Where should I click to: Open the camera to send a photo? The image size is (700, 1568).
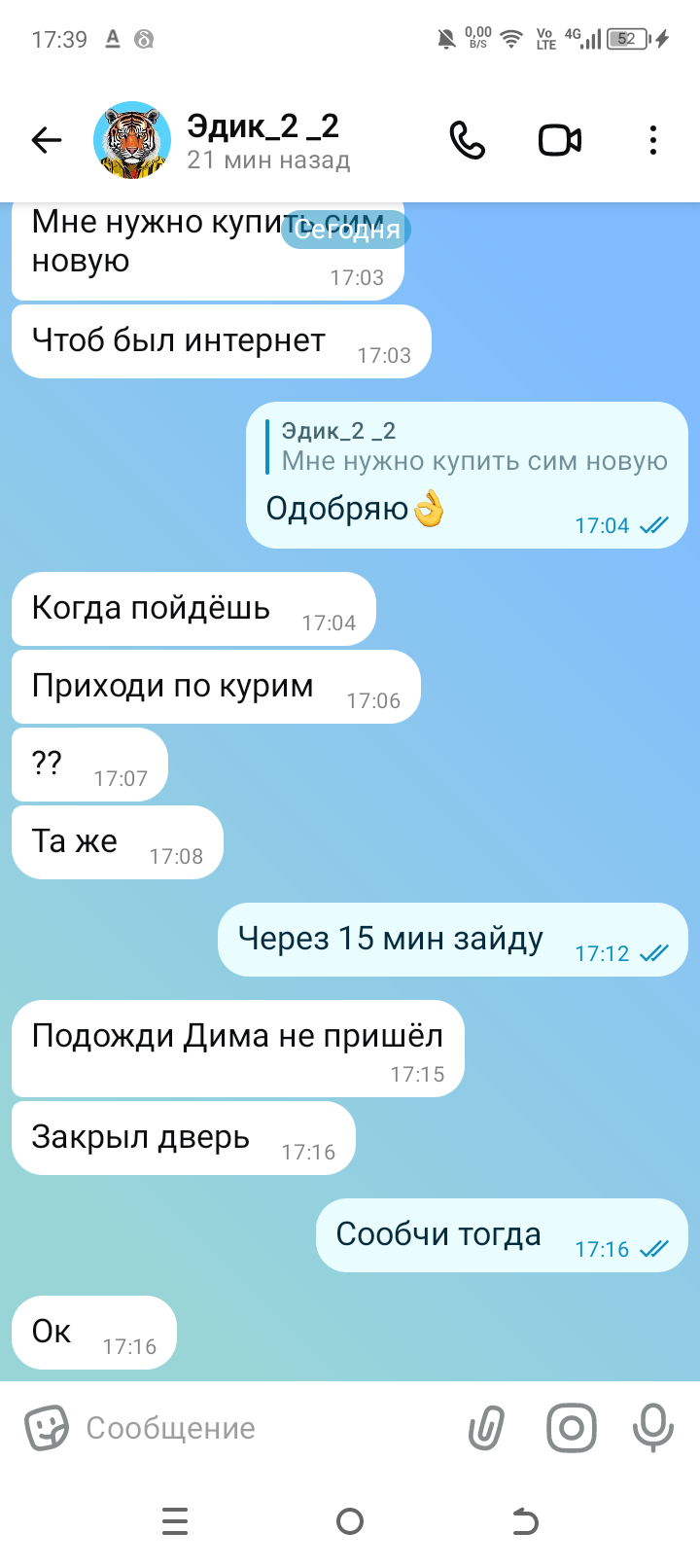[x=571, y=1428]
